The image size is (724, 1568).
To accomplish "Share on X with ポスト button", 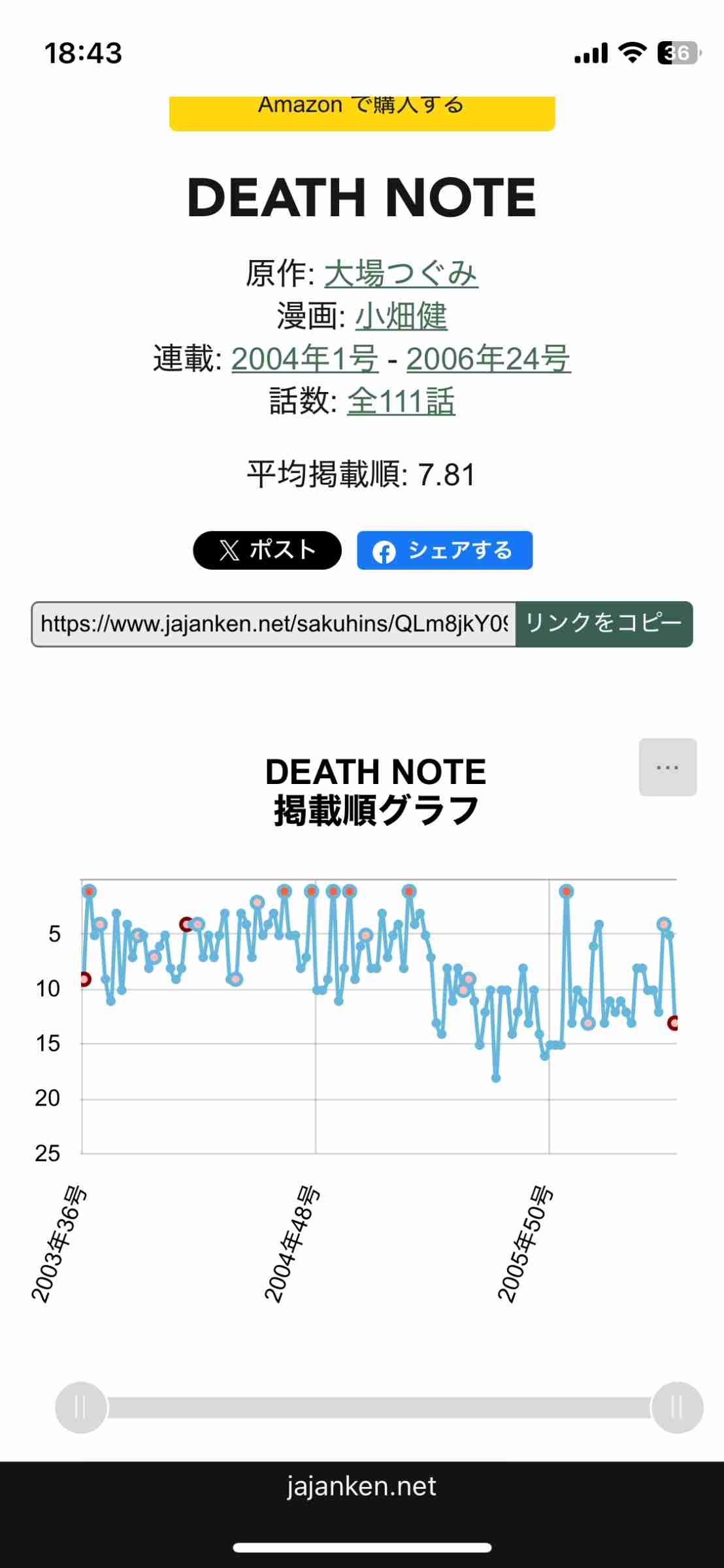I will (x=267, y=550).
